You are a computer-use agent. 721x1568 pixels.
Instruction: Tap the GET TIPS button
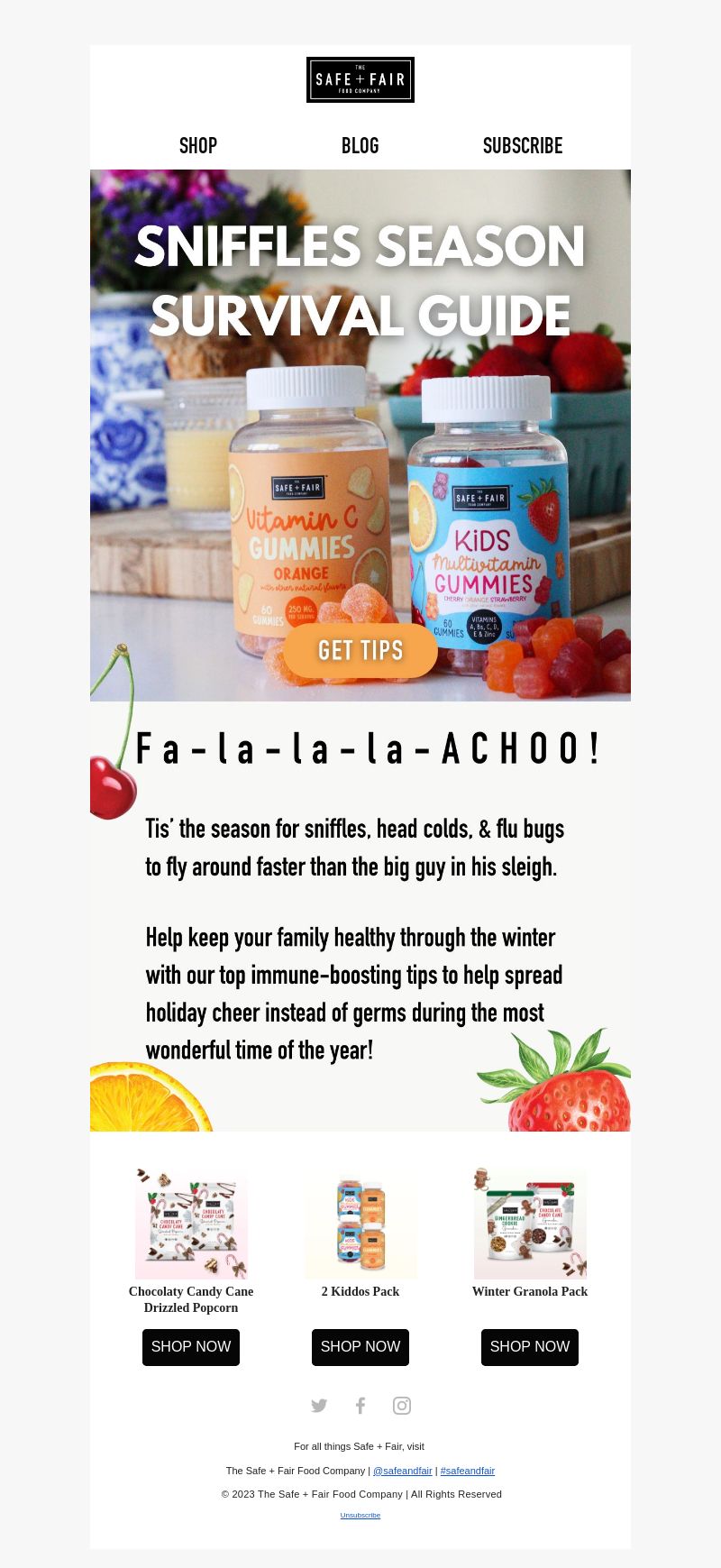[x=360, y=650]
